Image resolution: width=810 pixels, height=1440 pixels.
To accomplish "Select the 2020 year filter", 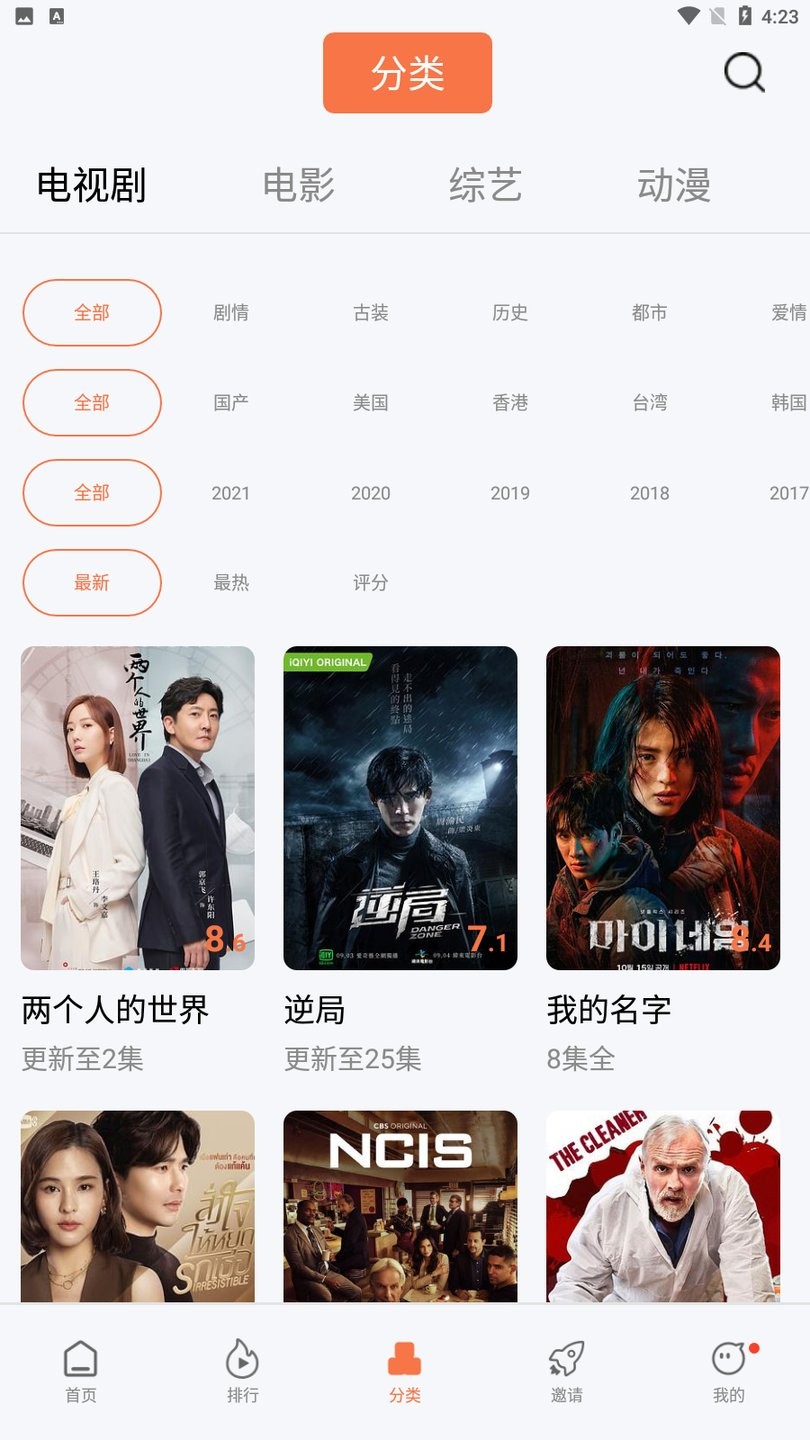I will 370,493.
